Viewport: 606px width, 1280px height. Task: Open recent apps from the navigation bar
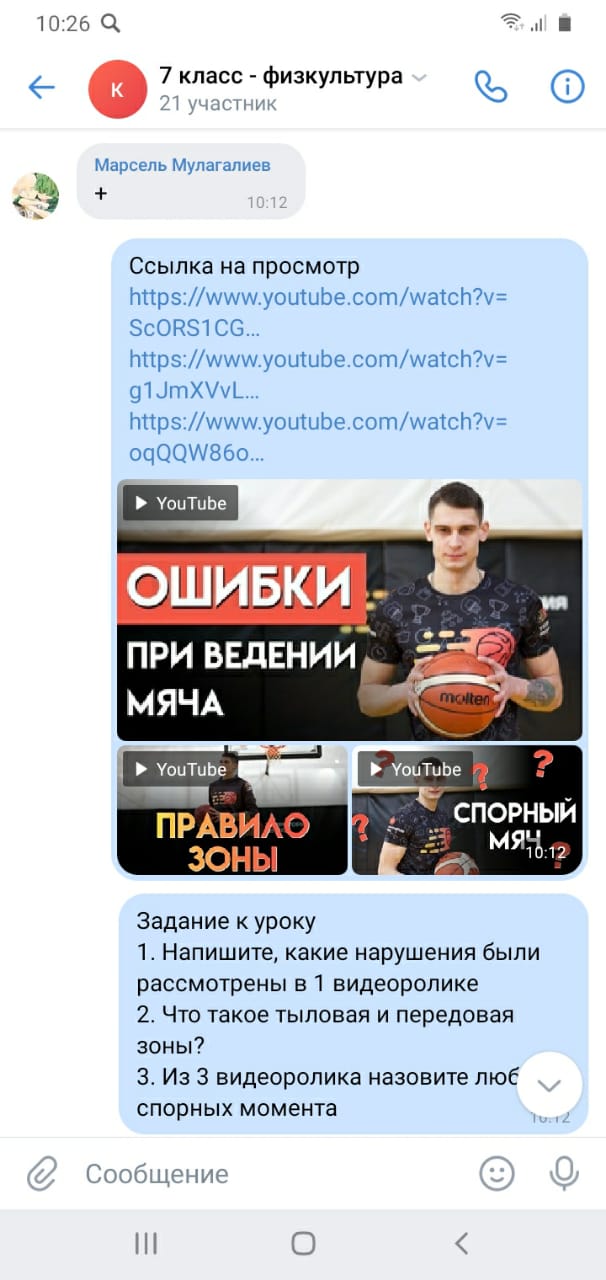click(146, 1243)
